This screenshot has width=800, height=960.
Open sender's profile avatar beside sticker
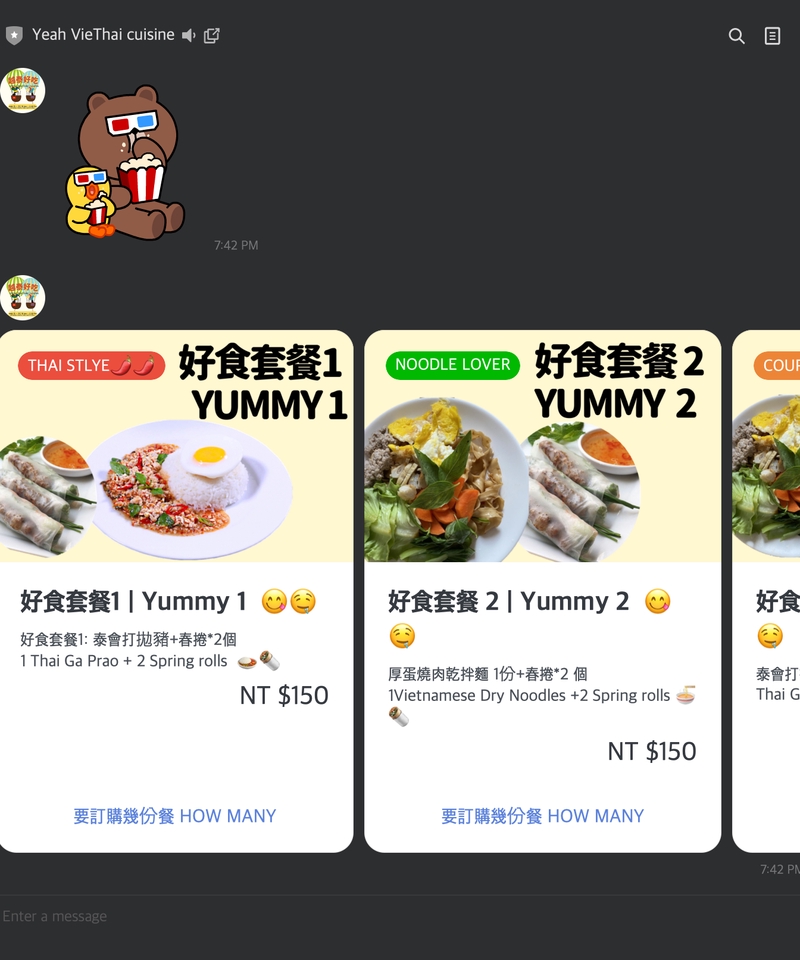tap(23, 91)
